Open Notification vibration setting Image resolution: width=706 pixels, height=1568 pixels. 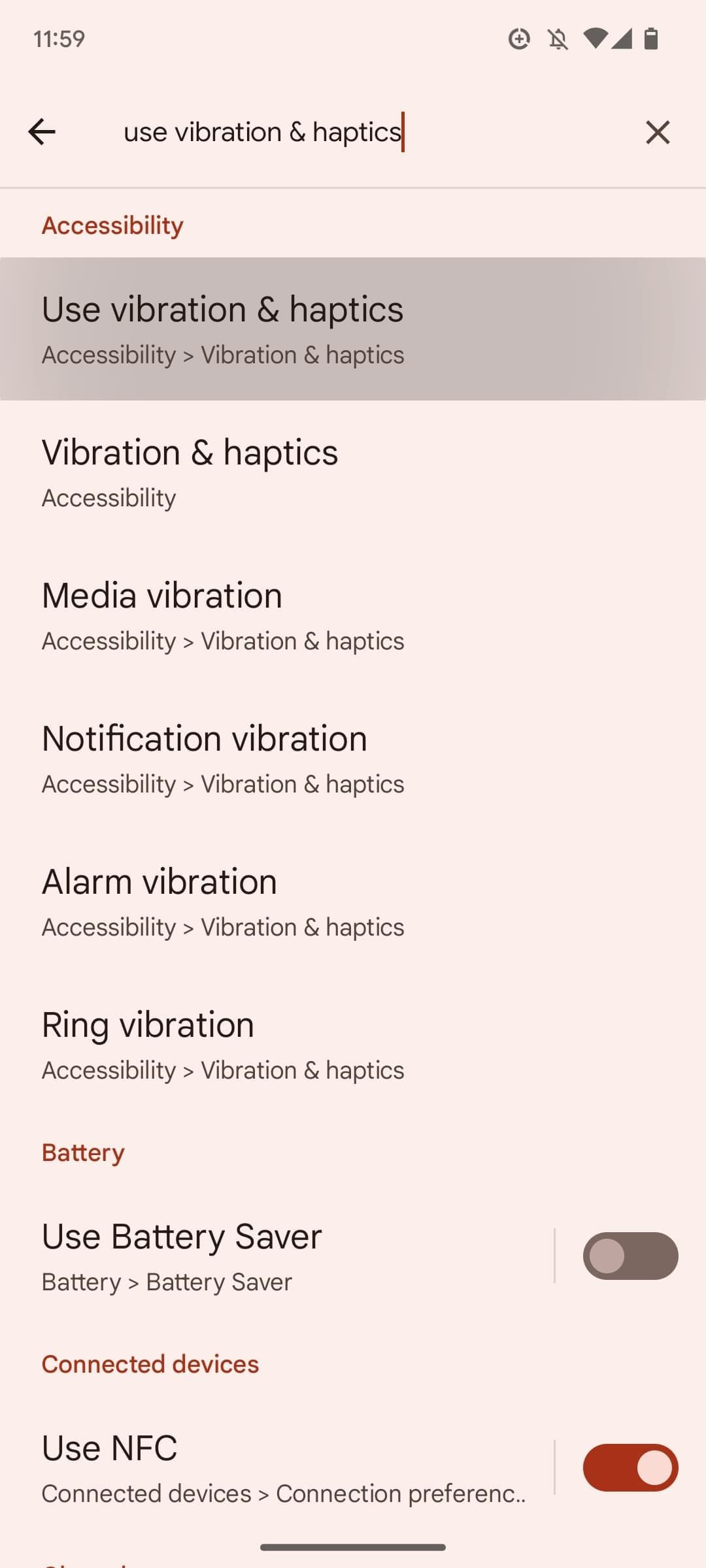pos(353,758)
